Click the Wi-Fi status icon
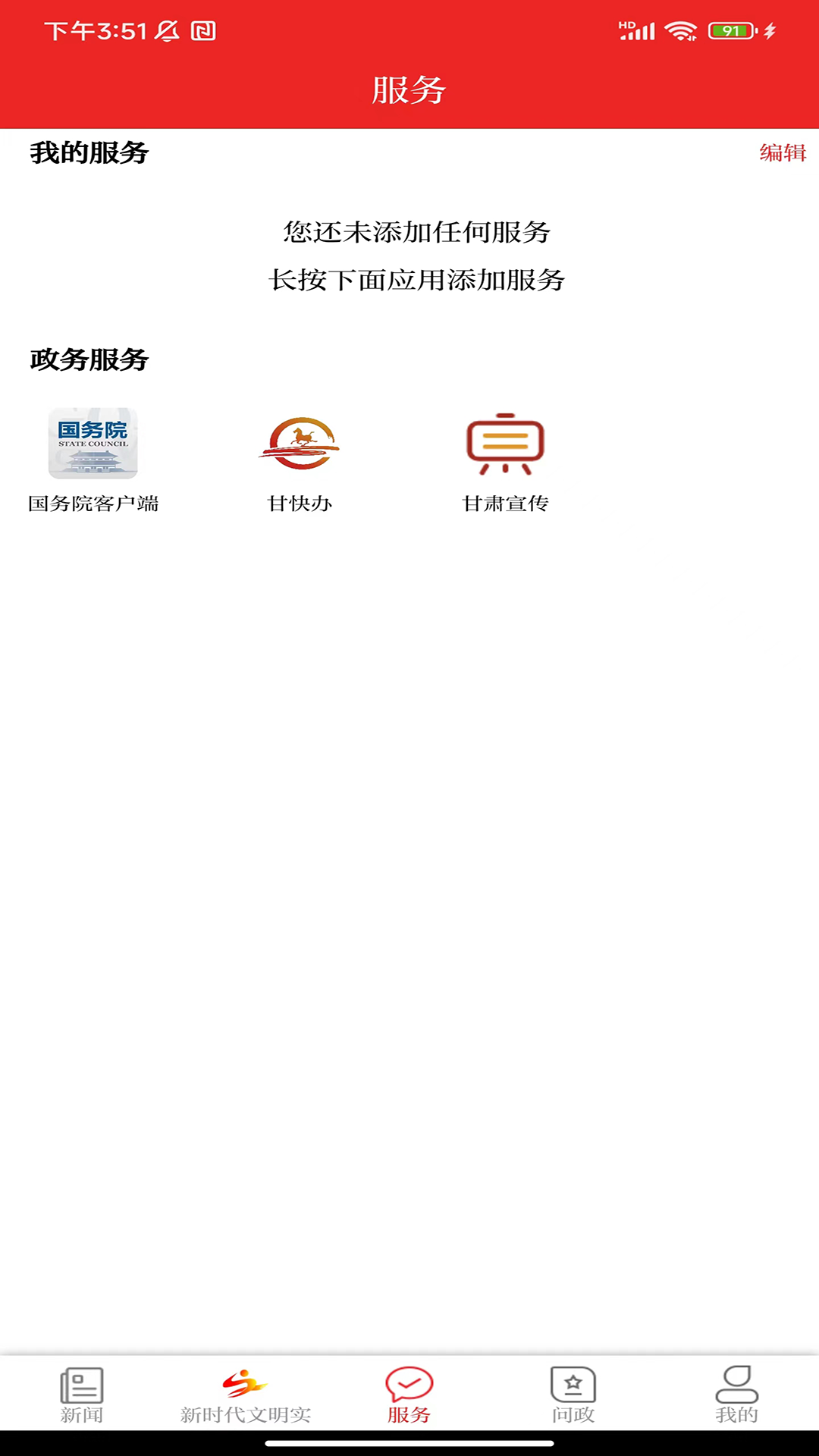This screenshot has height=1456, width=819. (679, 32)
